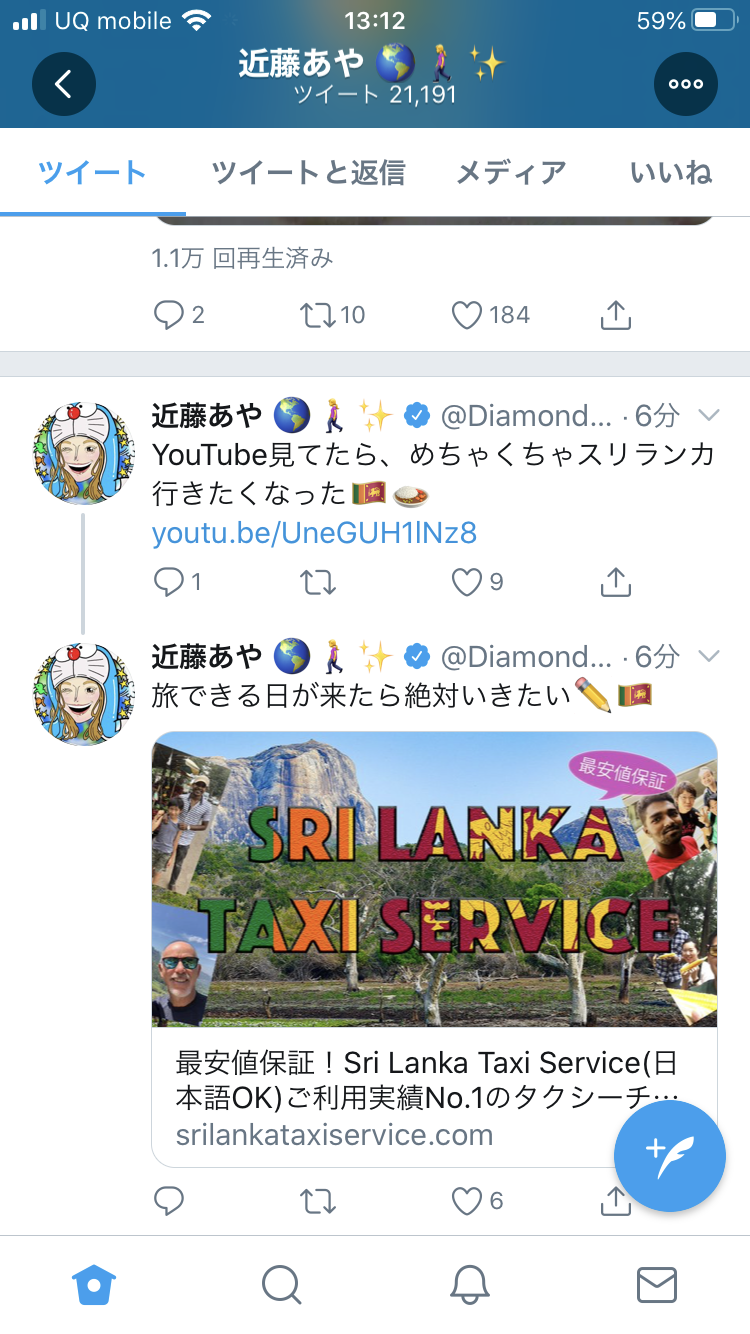Retweet the 旅できる日が来たら tweet
Image resolution: width=750 pixels, height=1334 pixels.
pos(318,1200)
